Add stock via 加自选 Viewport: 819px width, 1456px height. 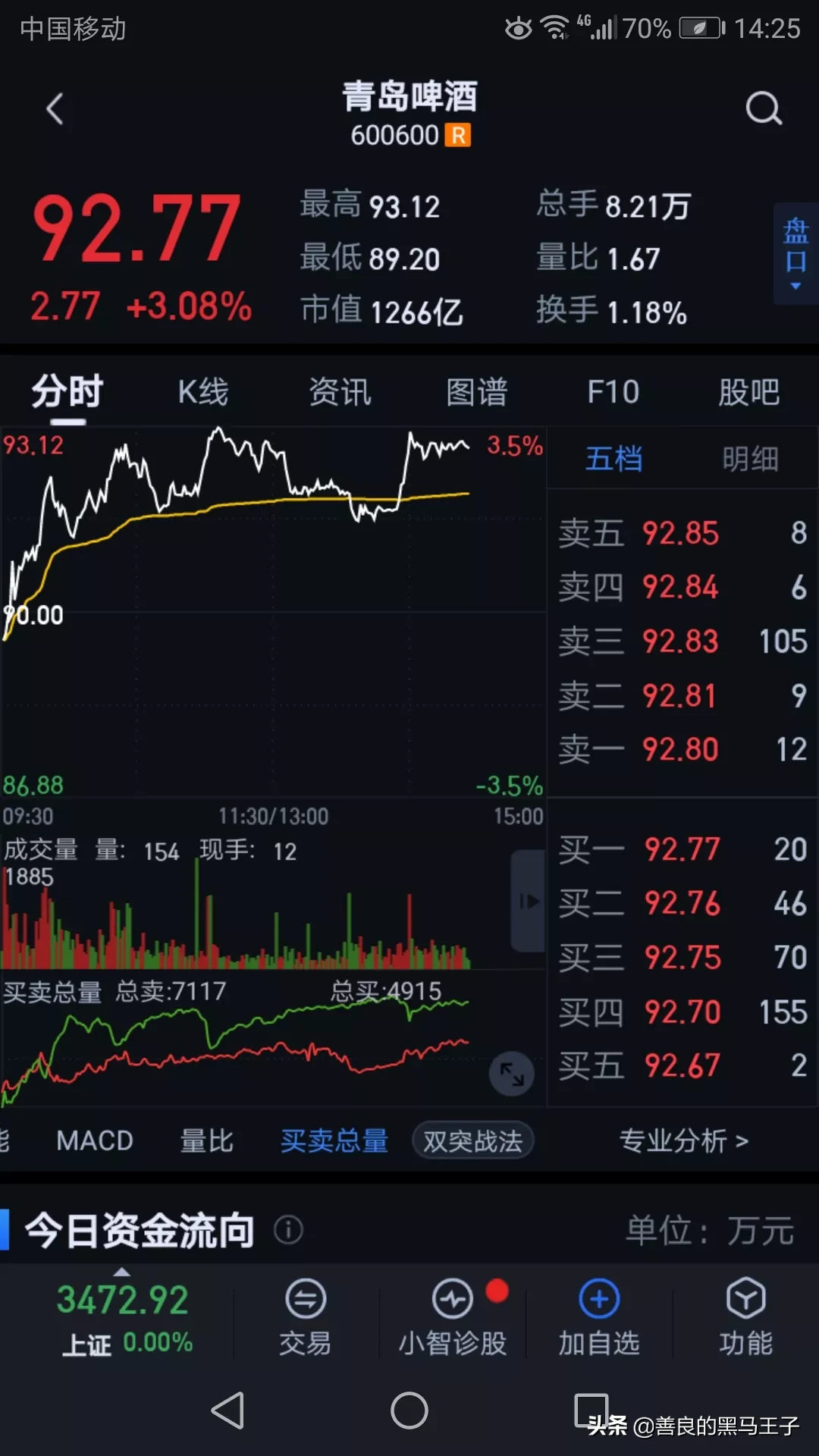599,1316
